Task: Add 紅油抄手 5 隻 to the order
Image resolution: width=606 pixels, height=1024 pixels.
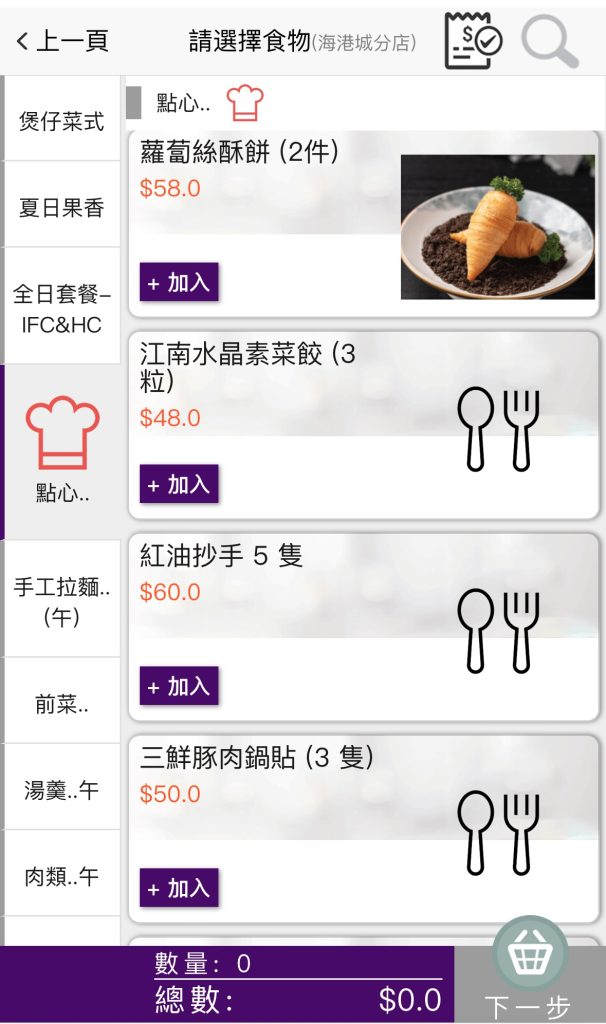Action: 179,687
